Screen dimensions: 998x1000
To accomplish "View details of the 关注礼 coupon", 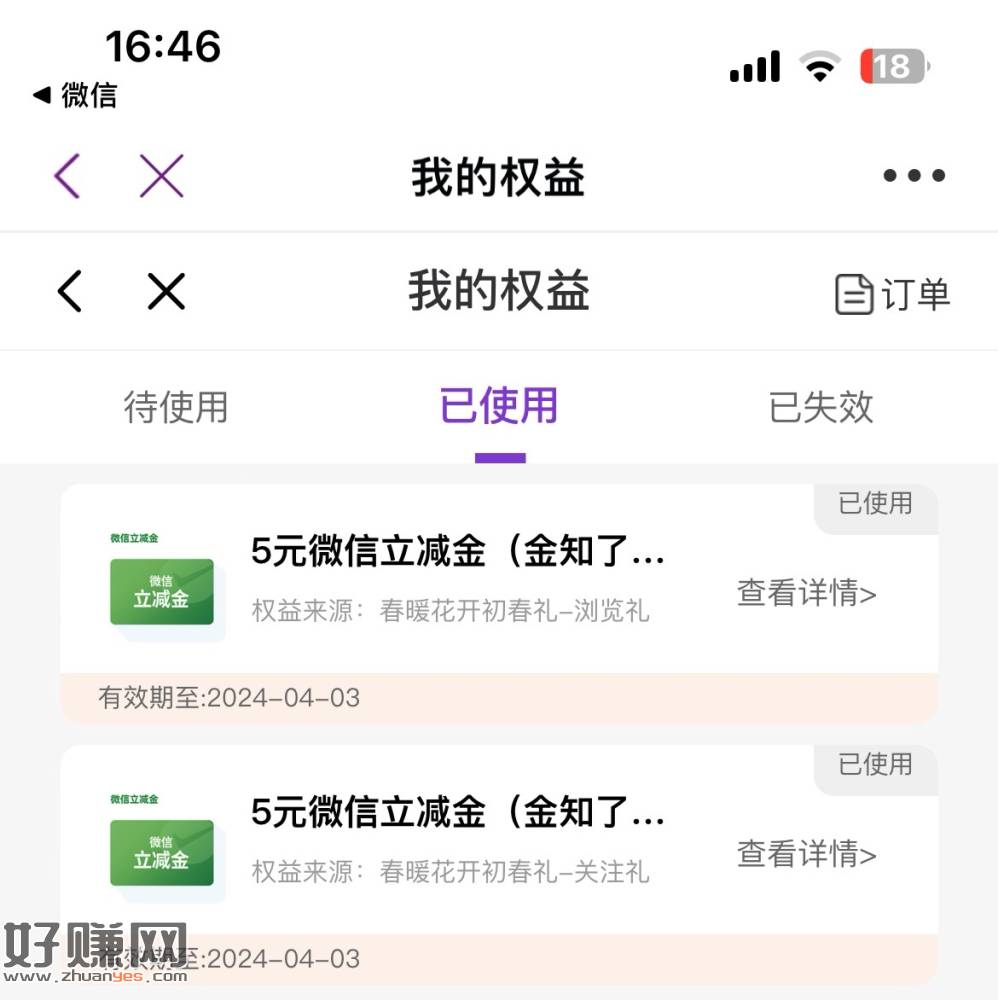I will tap(806, 854).
